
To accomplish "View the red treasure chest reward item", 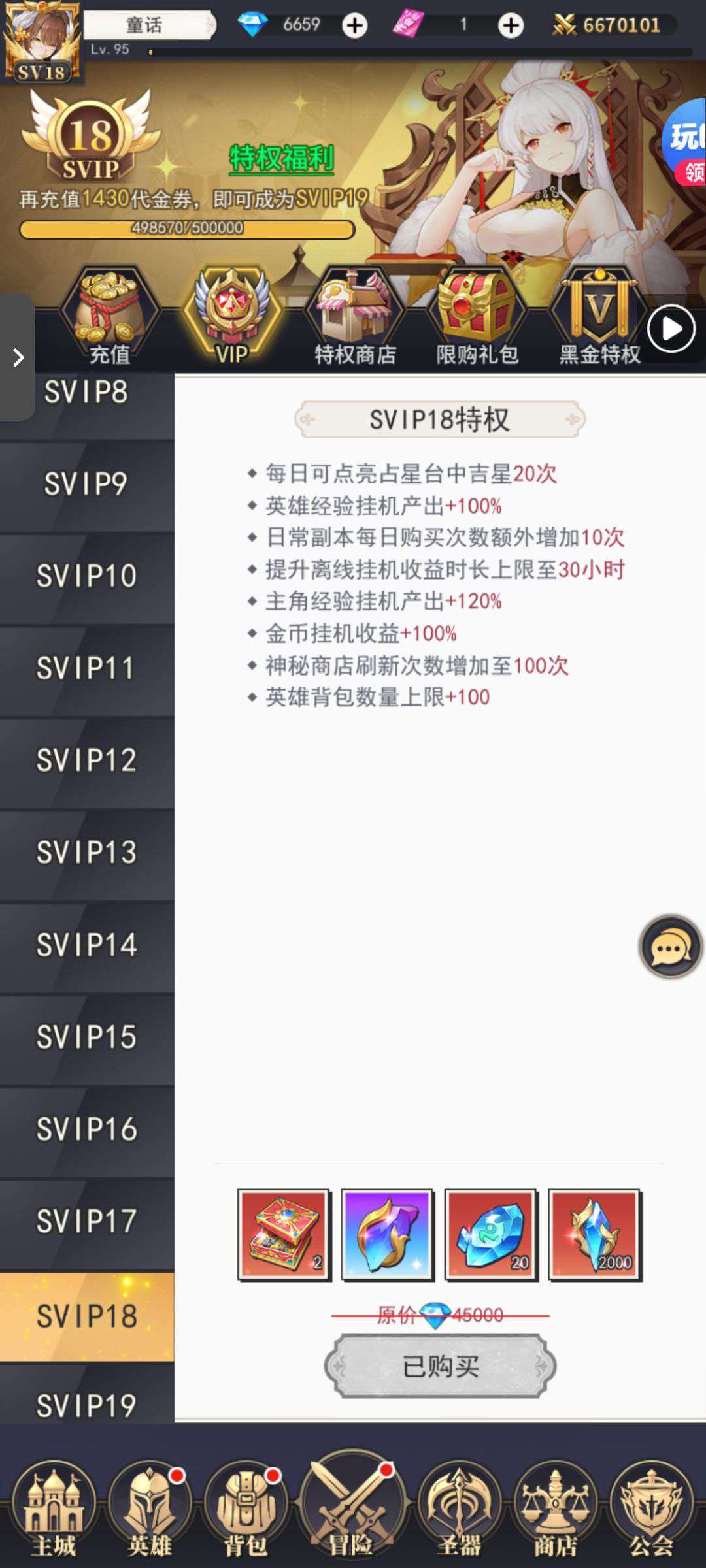I will click(x=284, y=1235).
